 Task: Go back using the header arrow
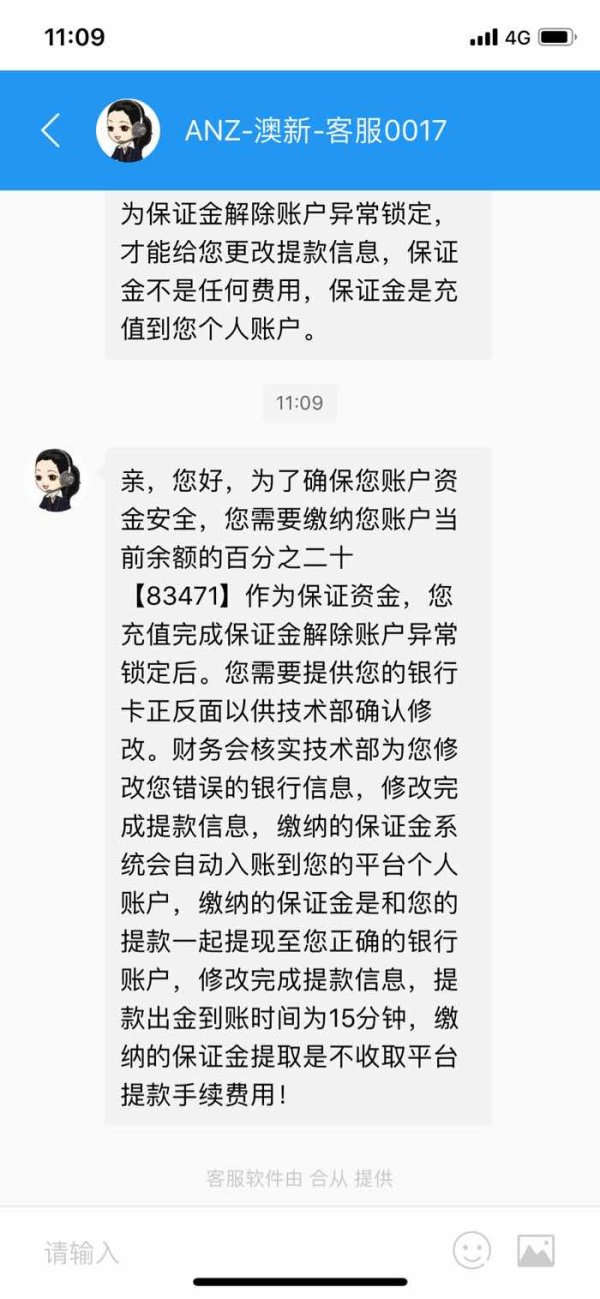(50, 130)
